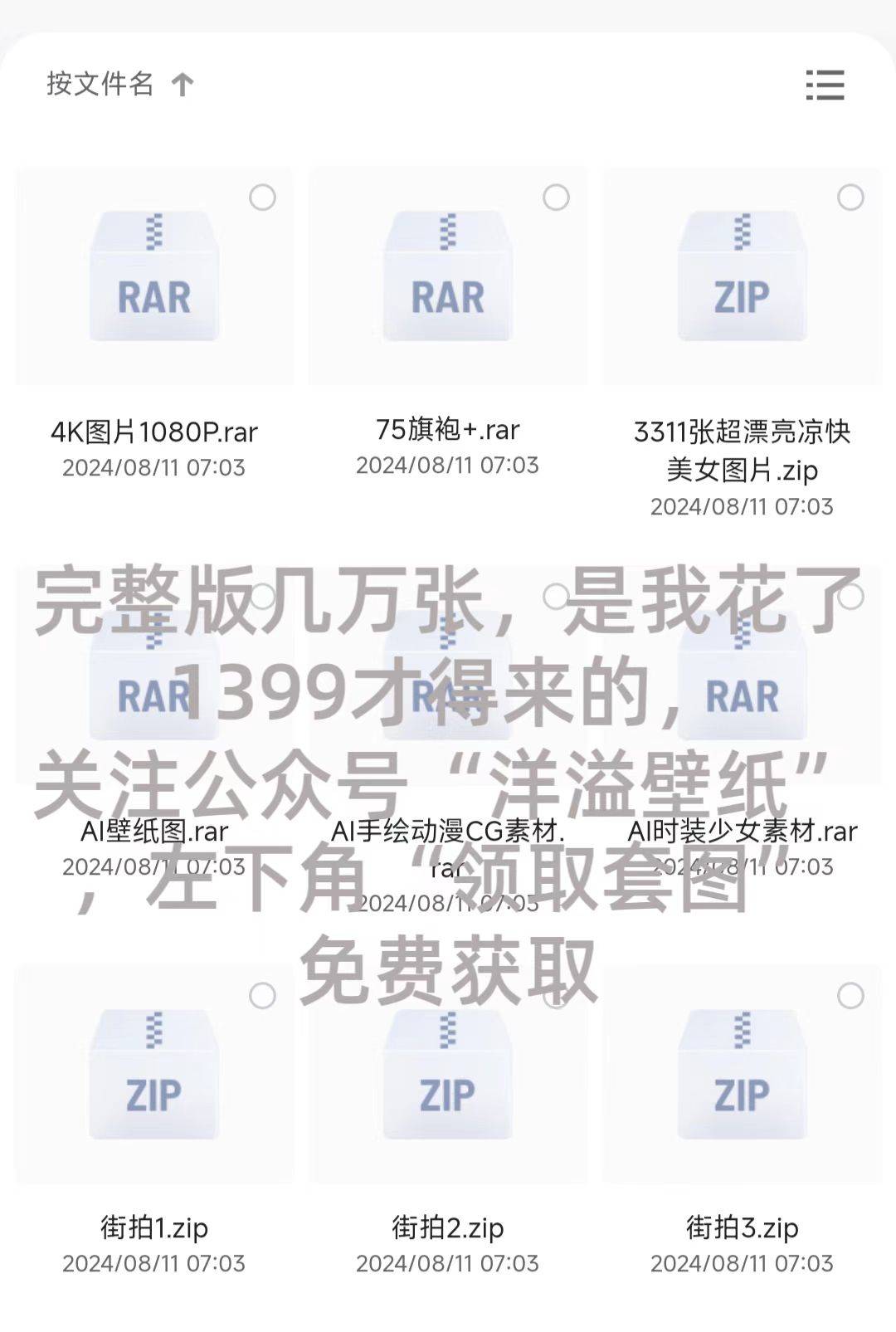Select the 街拍1.zip checkbox circle

tap(262, 995)
